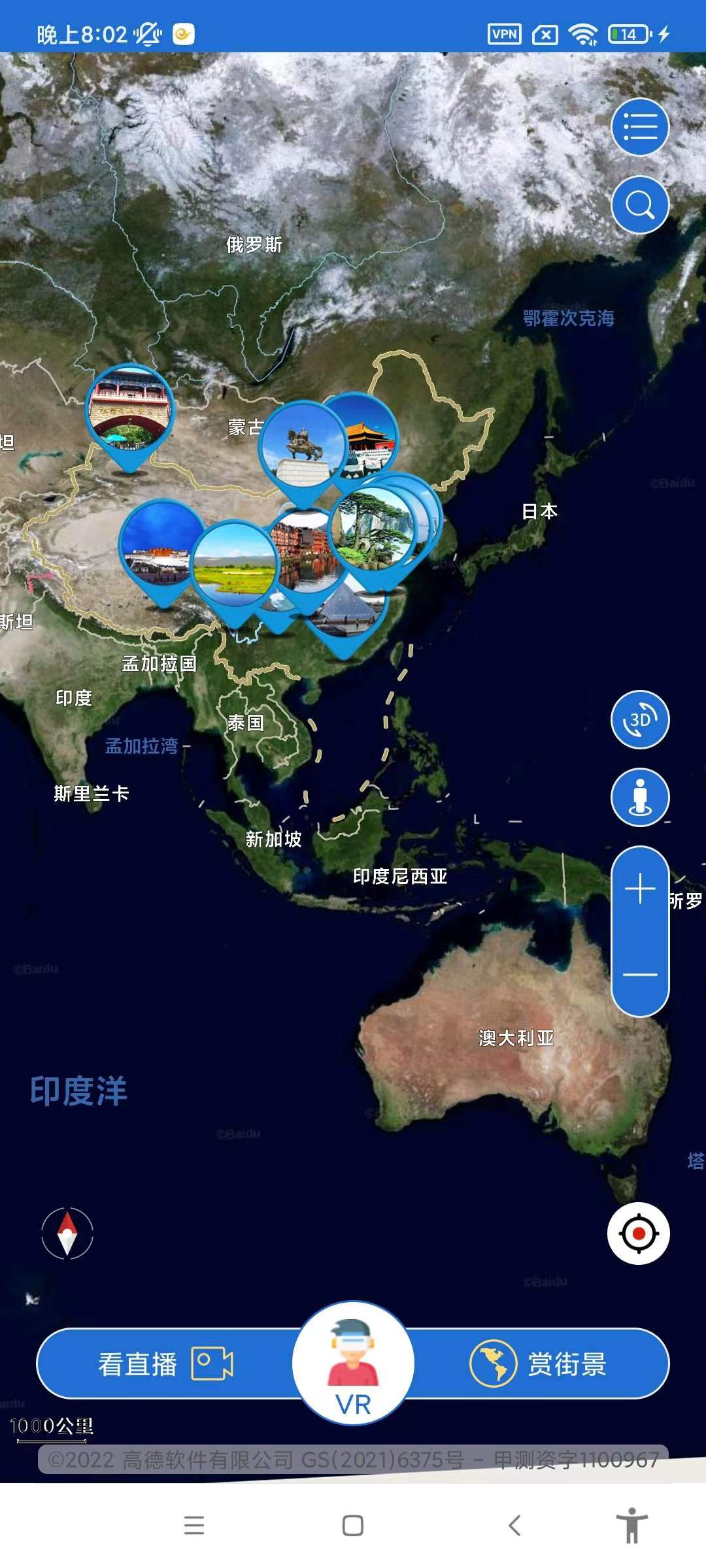Switch the map to 3D view
The height and width of the screenshot is (1568, 706).
pos(640,719)
